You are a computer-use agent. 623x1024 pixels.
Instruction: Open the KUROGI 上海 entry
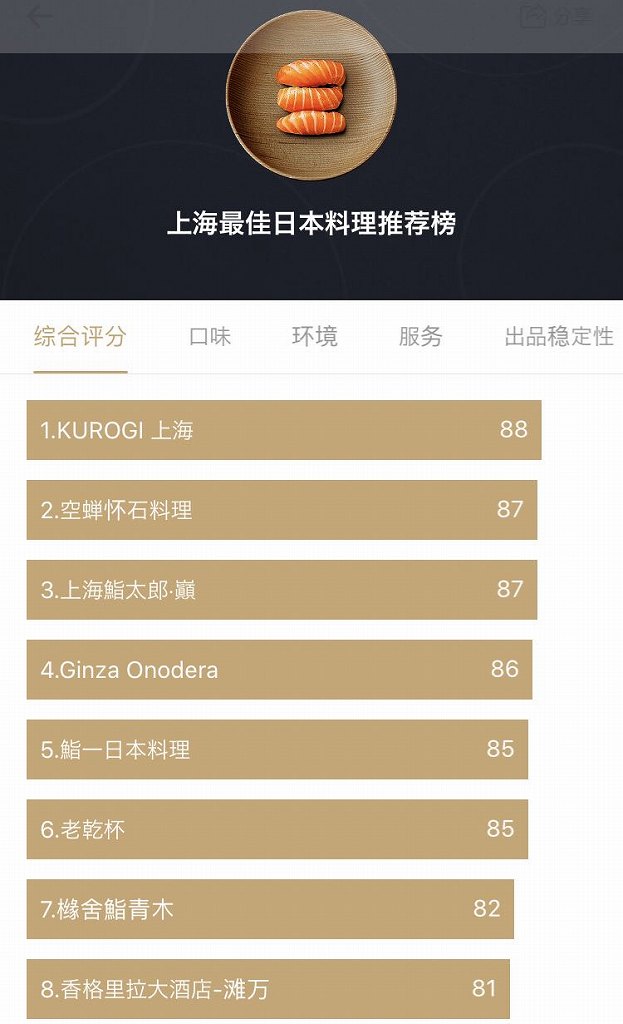[x=283, y=430]
